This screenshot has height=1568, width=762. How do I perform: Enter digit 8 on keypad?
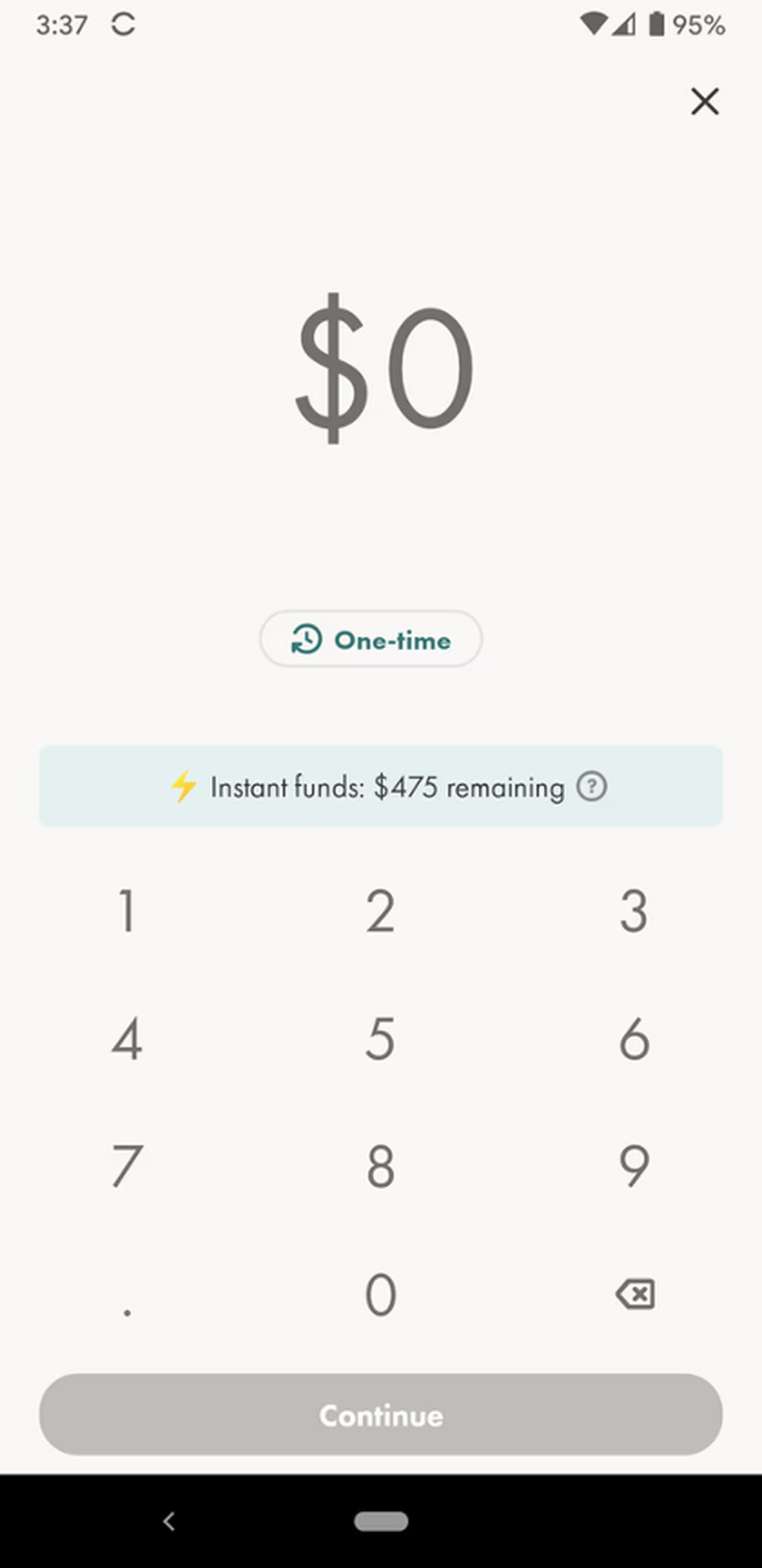[380, 1165]
